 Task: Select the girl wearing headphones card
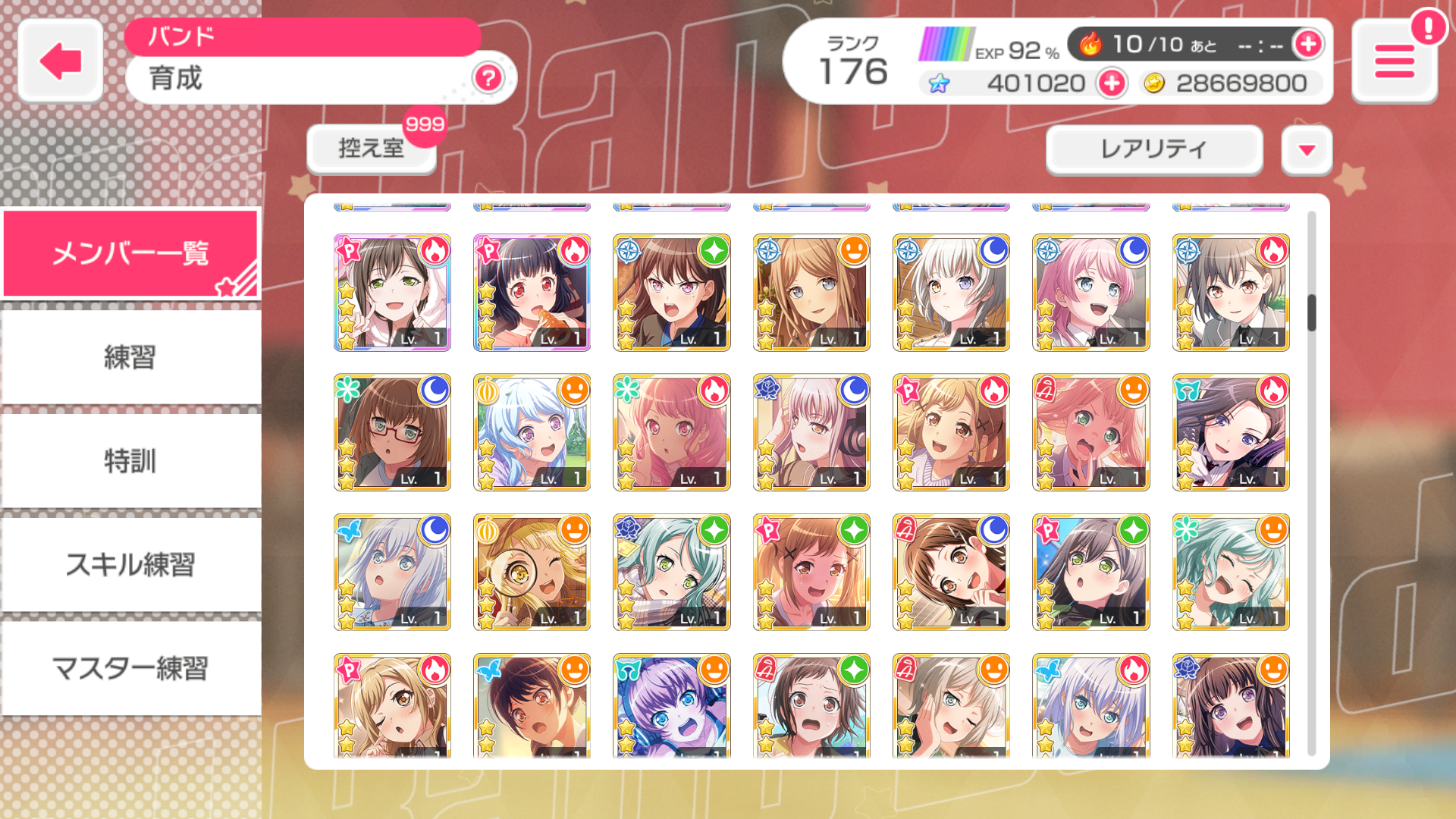[811, 432]
